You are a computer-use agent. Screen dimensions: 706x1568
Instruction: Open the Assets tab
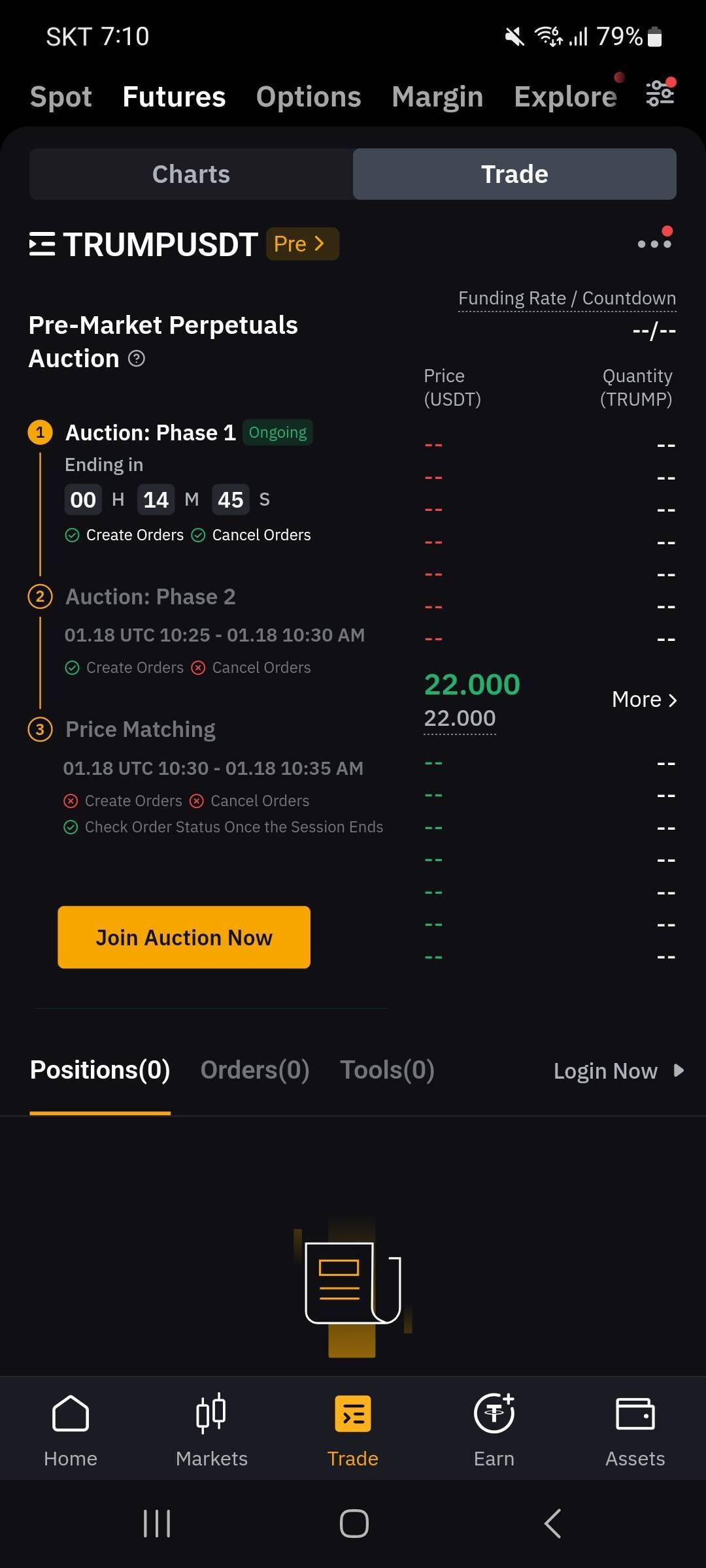pyautogui.click(x=635, y=1431)
